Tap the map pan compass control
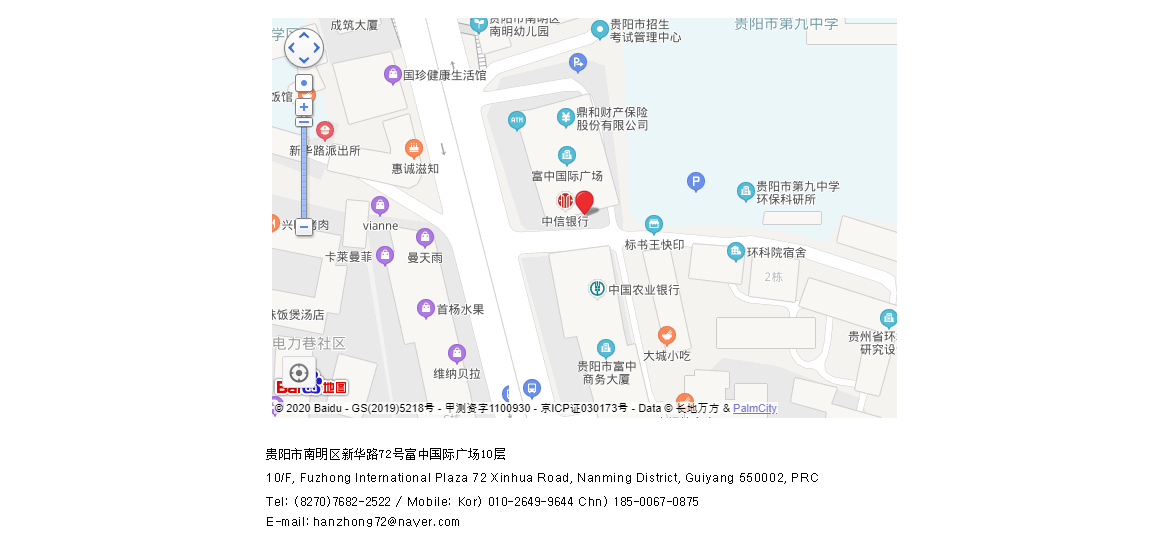Screen dimensions: 1170x550 click(x=304, y=48)
